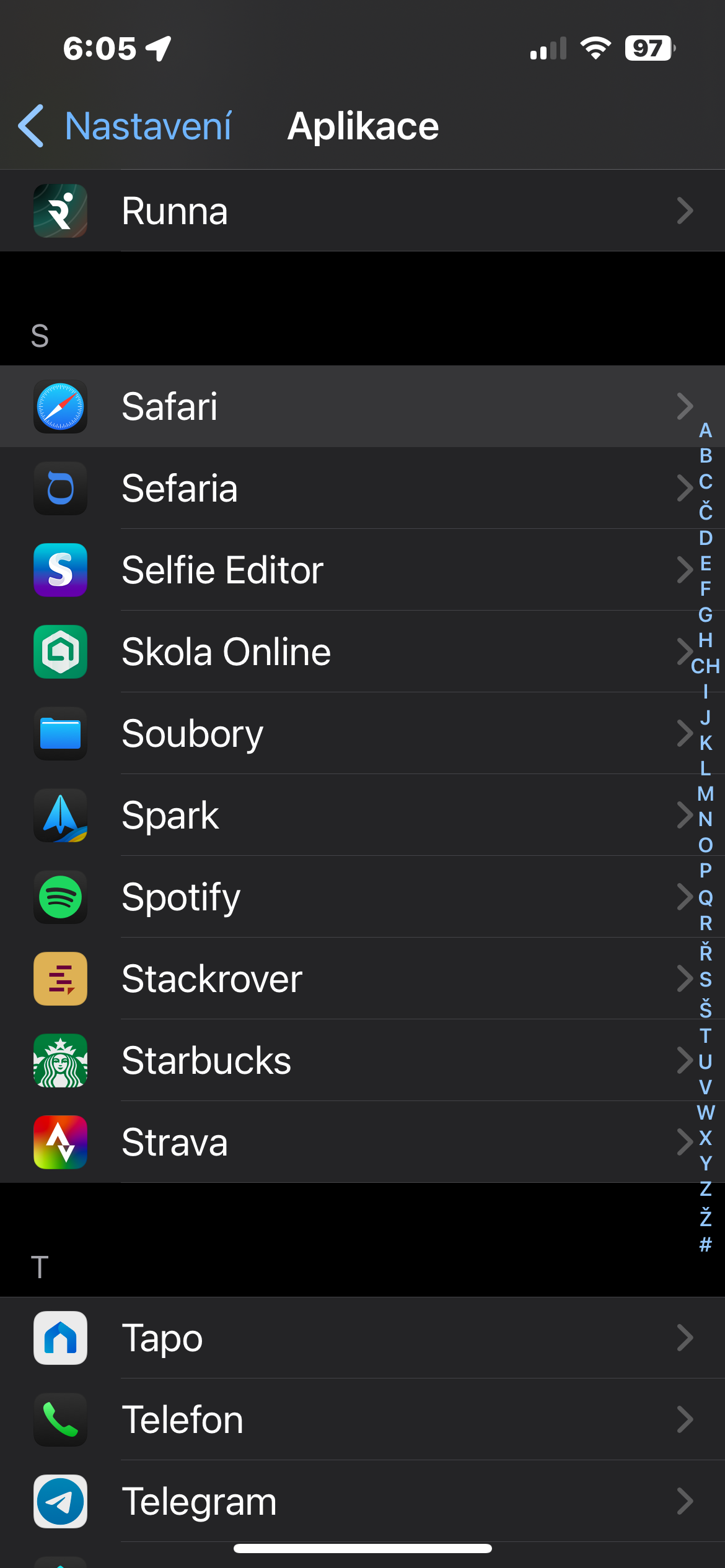Jump to letter CH in the index
Viewport: 725px width, 1568px height.
pyautogui.click(x=705, y=666)
